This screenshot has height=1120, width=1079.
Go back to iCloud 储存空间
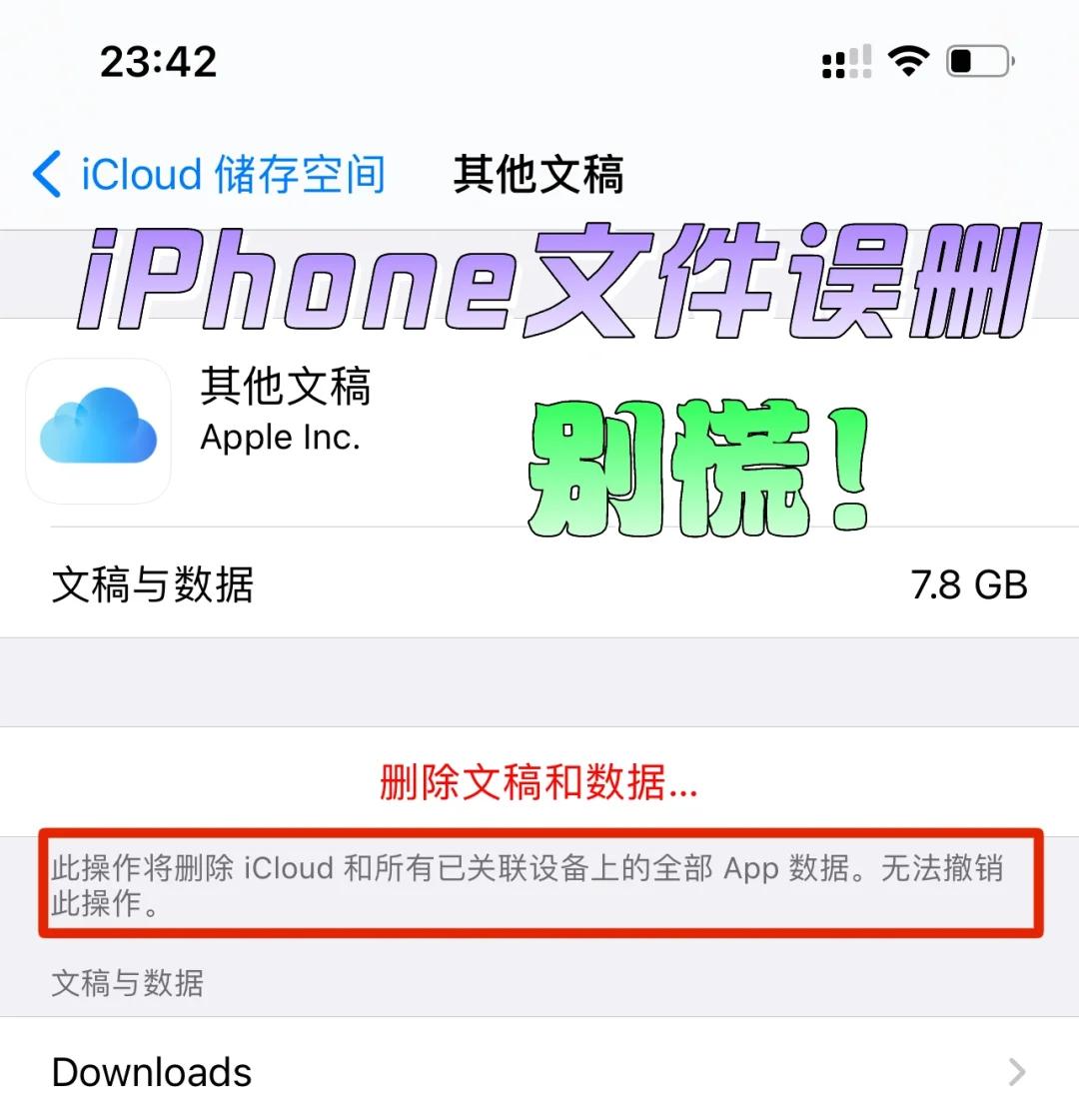(x=210, y=175)
